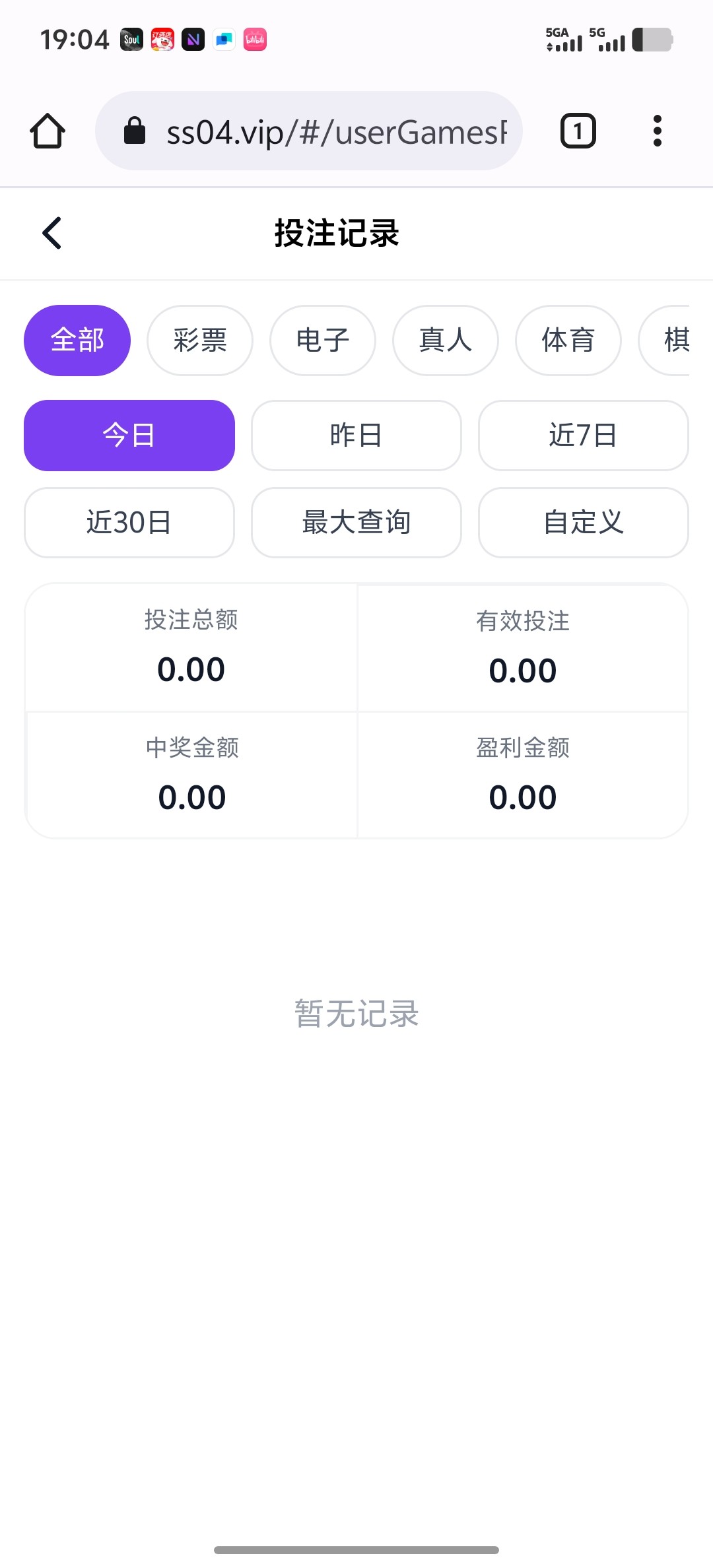Show records from 昨日
This screenshot has height=1568, width=713.
coord(356,436)
